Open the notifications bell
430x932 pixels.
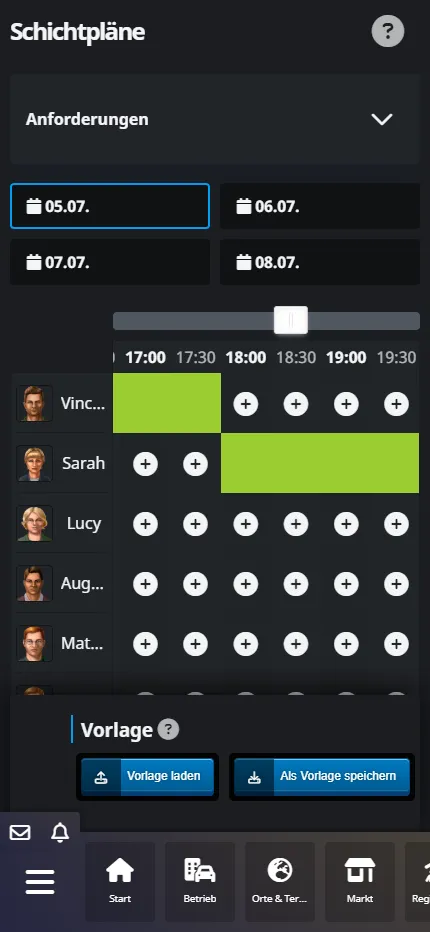point(60,833)
